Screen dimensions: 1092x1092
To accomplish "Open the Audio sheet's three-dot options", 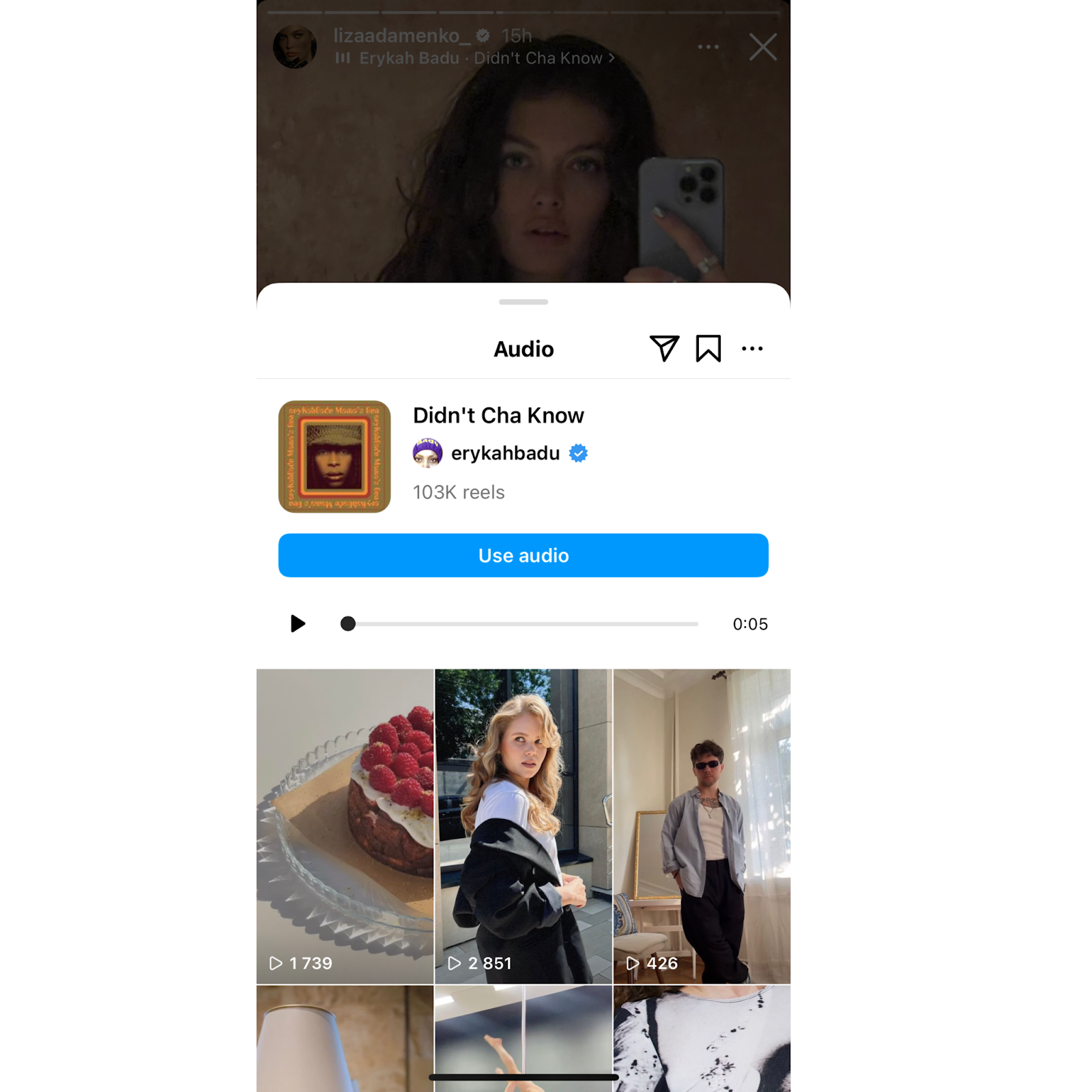I will coord(752,349).
